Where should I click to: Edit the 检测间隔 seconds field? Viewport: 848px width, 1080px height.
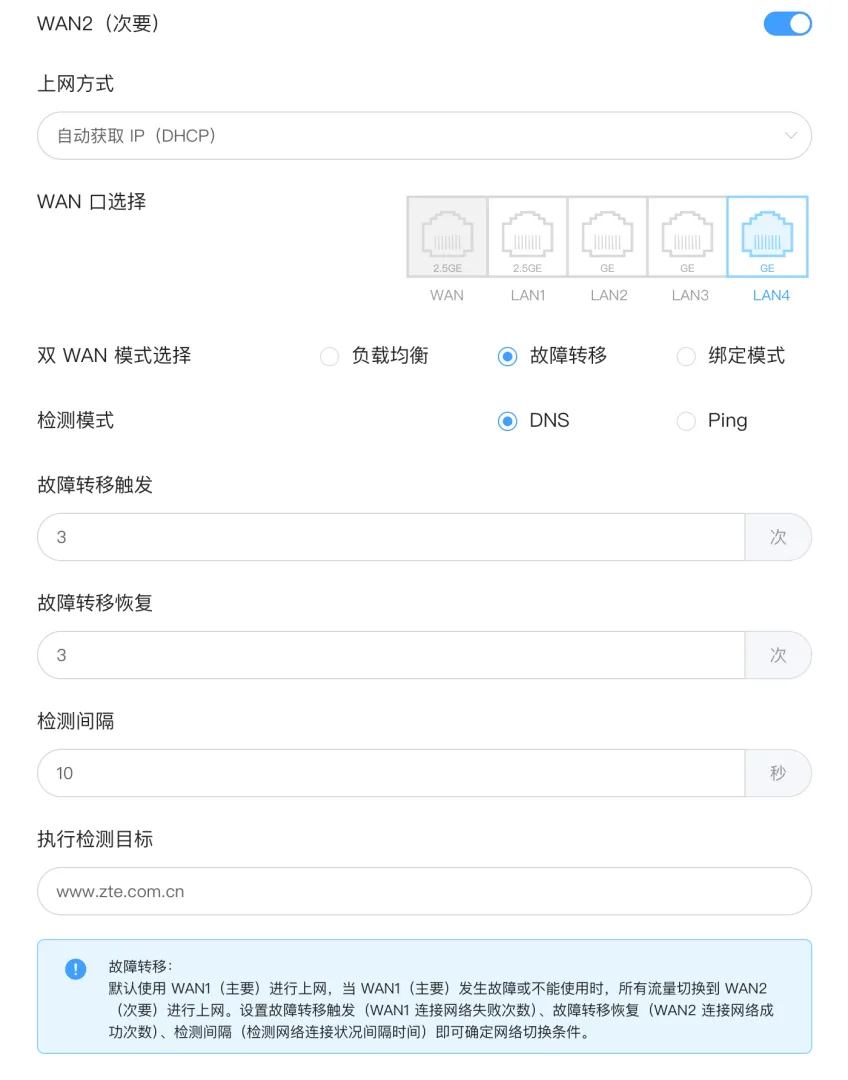click(x=390, y=773)
